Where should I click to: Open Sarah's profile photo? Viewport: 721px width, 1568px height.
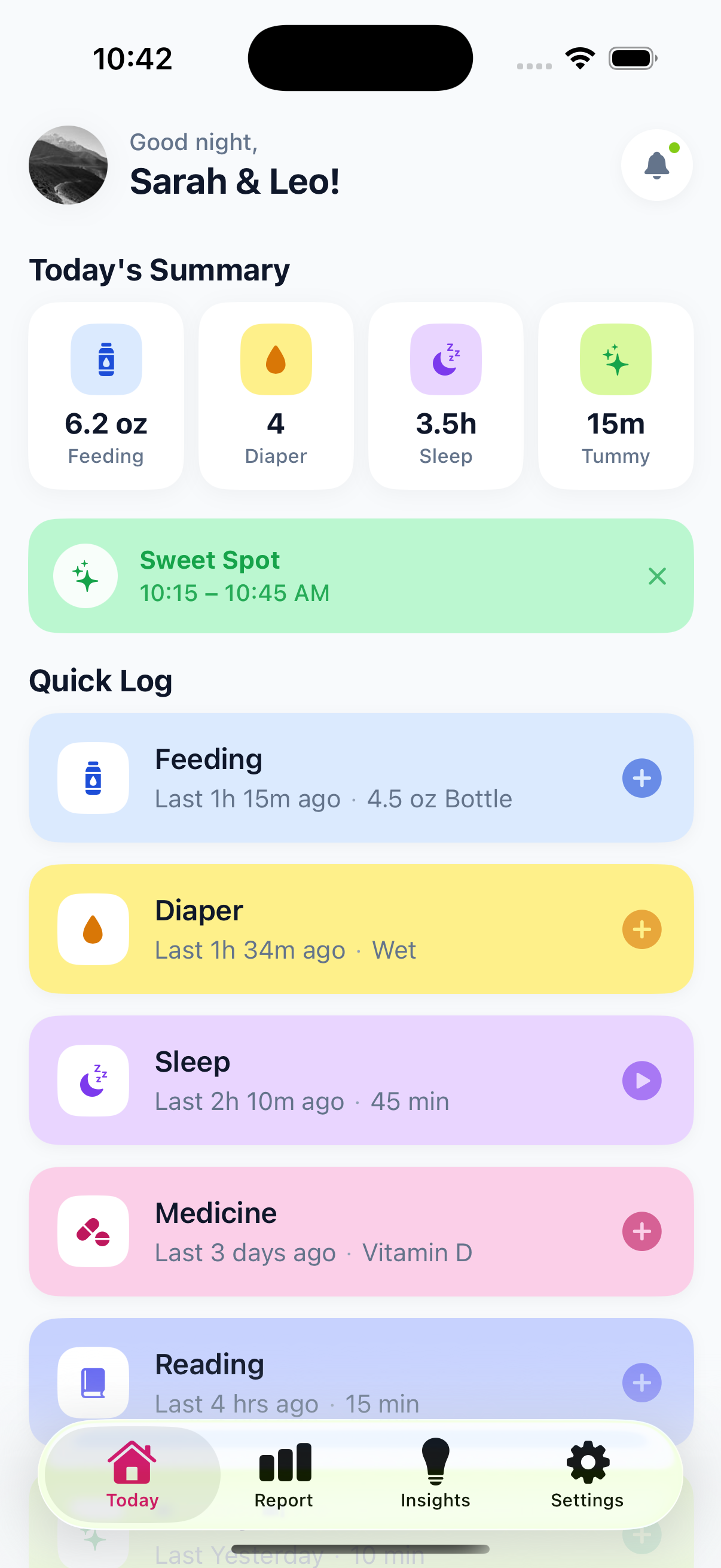coord(68,164)
